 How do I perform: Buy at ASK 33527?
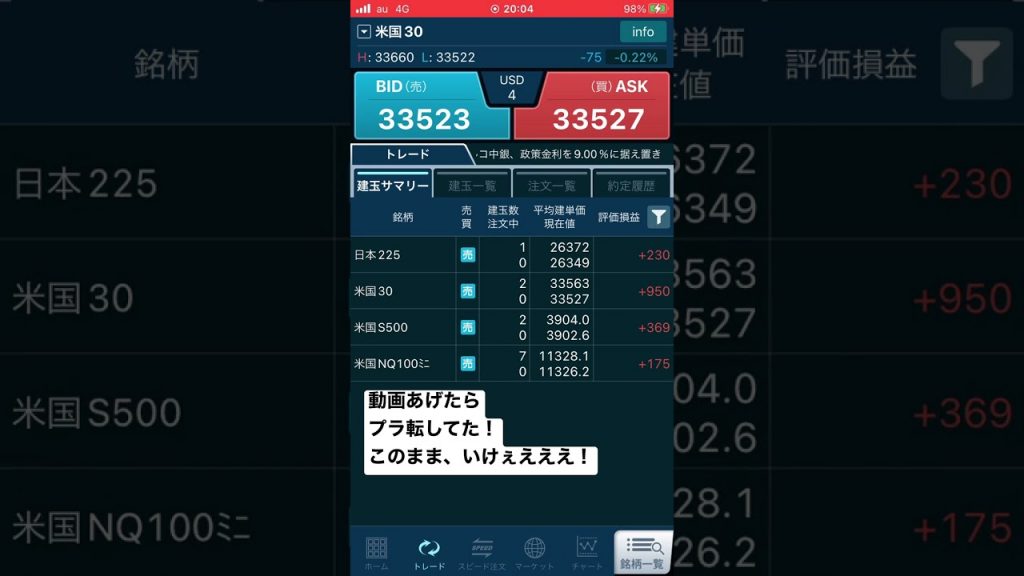pos(592,106)
